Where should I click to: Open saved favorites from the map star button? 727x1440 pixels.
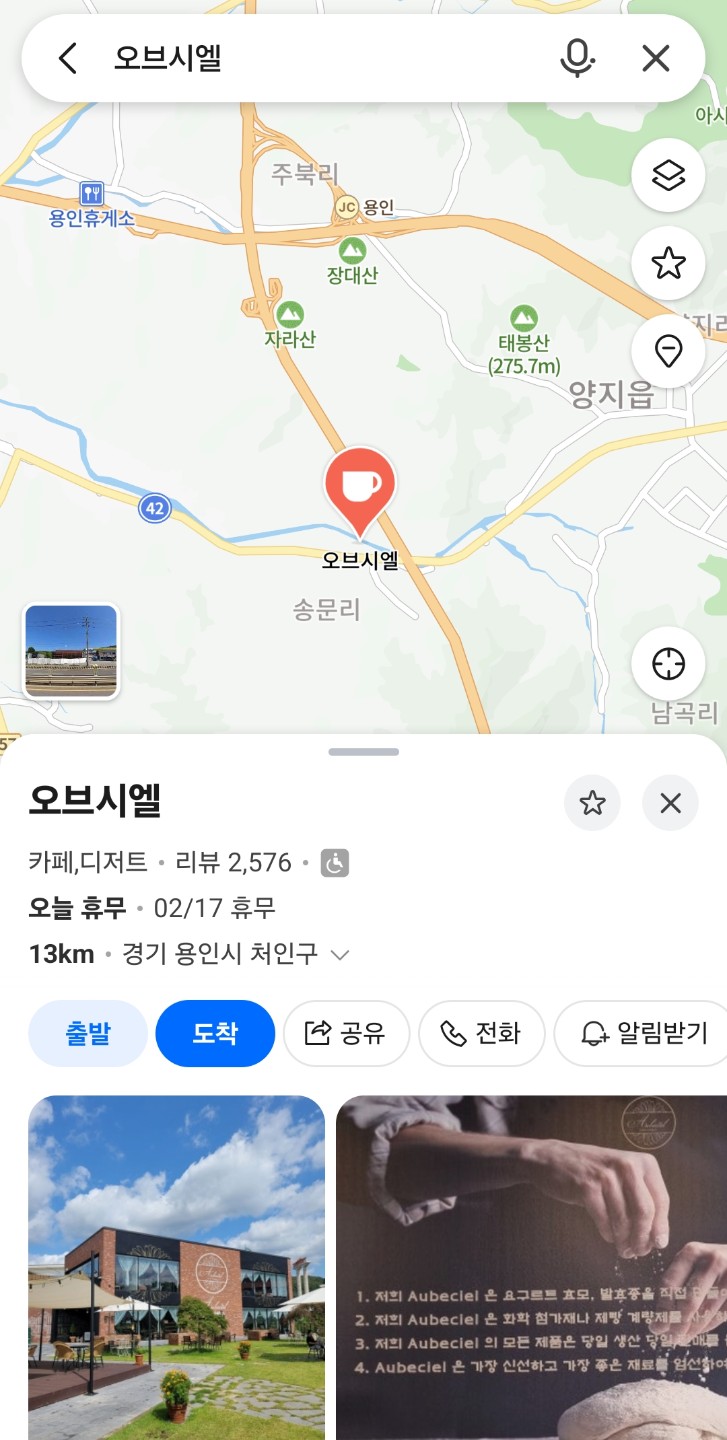(x=667, y=264)
